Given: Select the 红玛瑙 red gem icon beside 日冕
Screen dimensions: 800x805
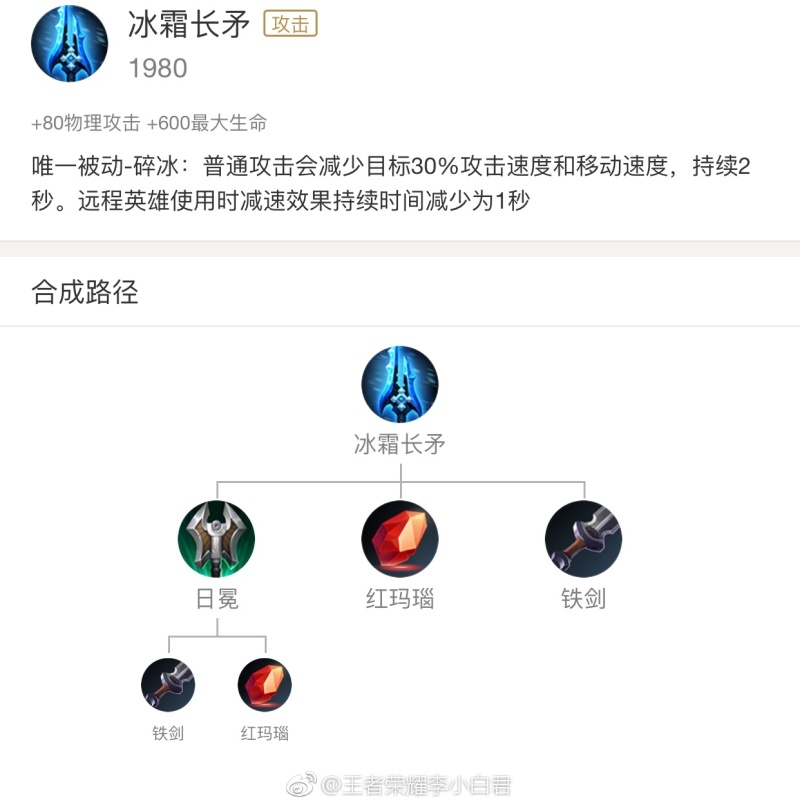Looking at the screenshot, I should (x=400, y=538).
